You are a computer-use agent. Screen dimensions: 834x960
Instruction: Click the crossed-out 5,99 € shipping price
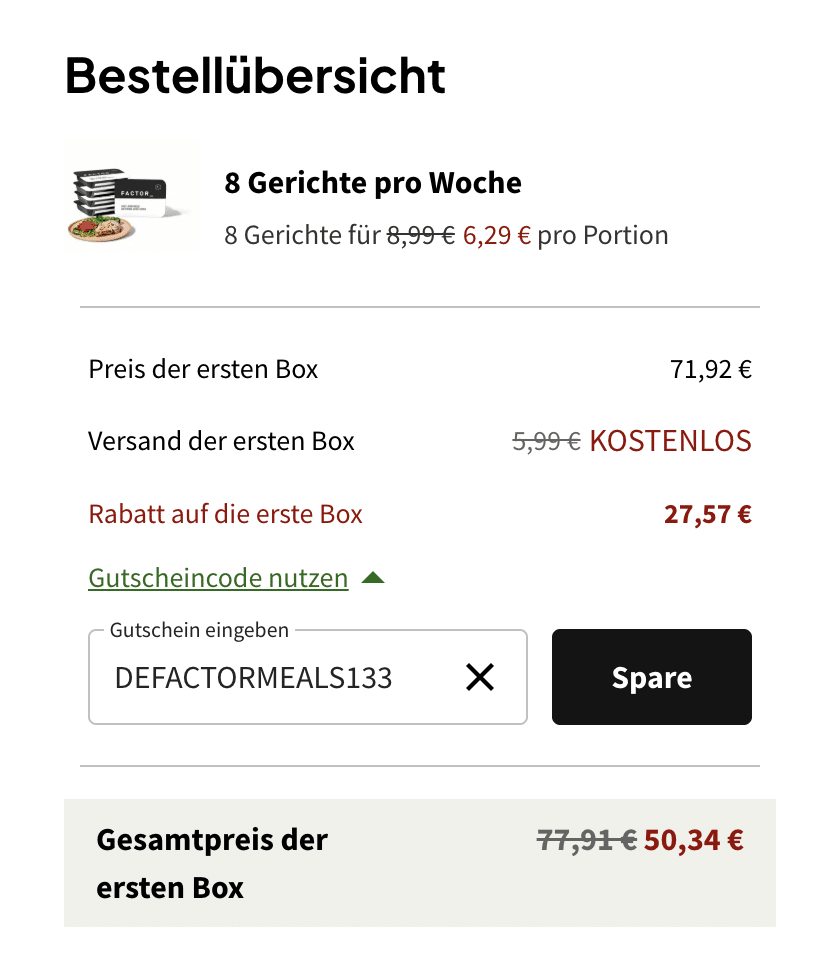click(x=544, y=441)
